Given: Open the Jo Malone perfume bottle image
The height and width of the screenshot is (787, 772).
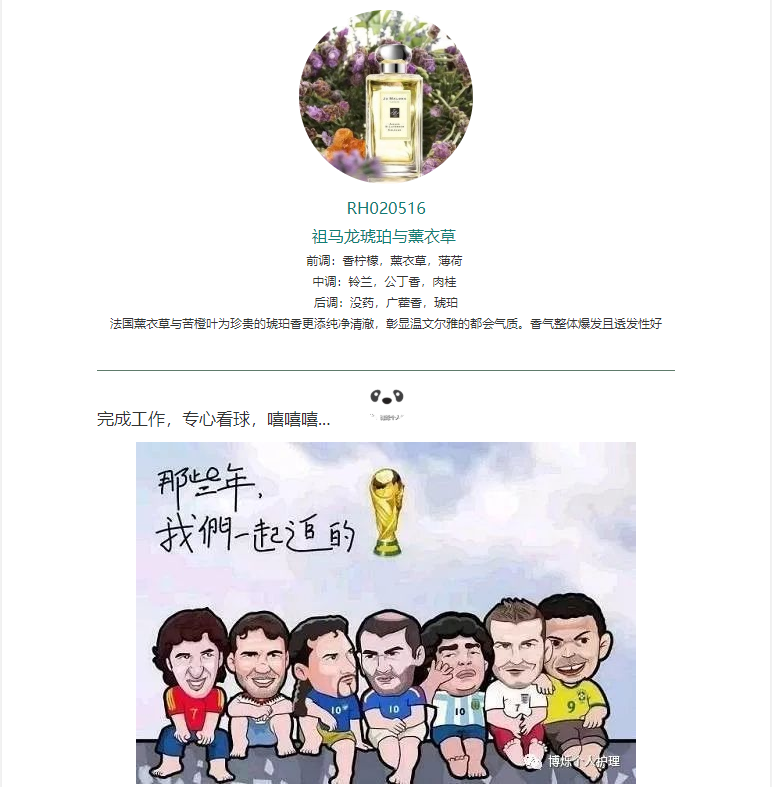Looking at the screenshot, I should pyautogui.click(x=386, y=97).
